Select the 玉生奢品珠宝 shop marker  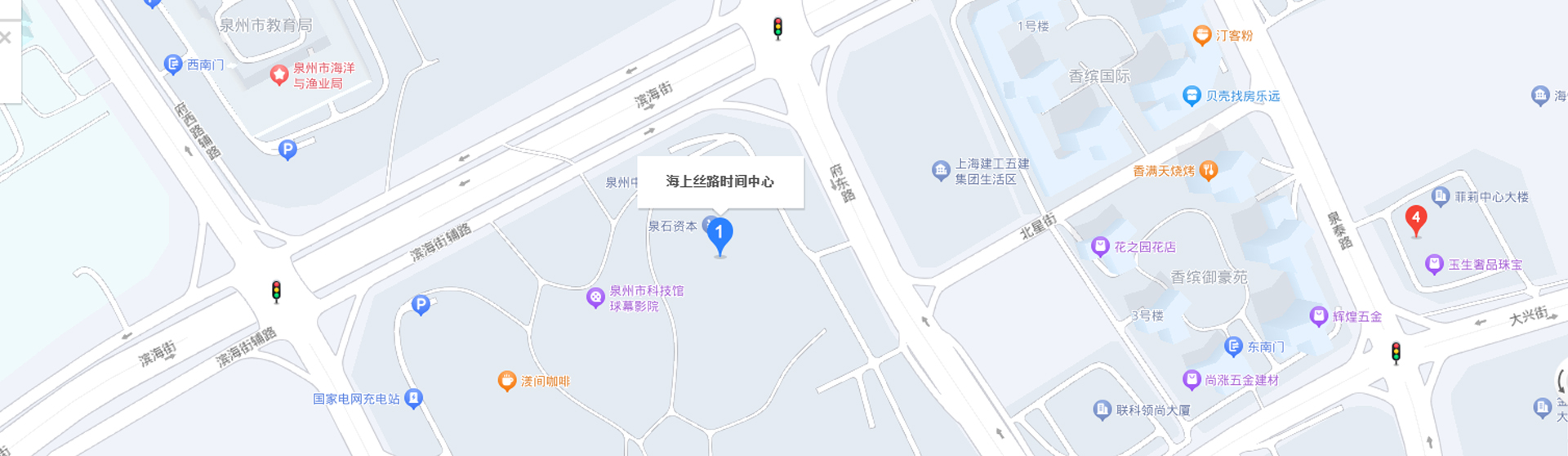1434,264
